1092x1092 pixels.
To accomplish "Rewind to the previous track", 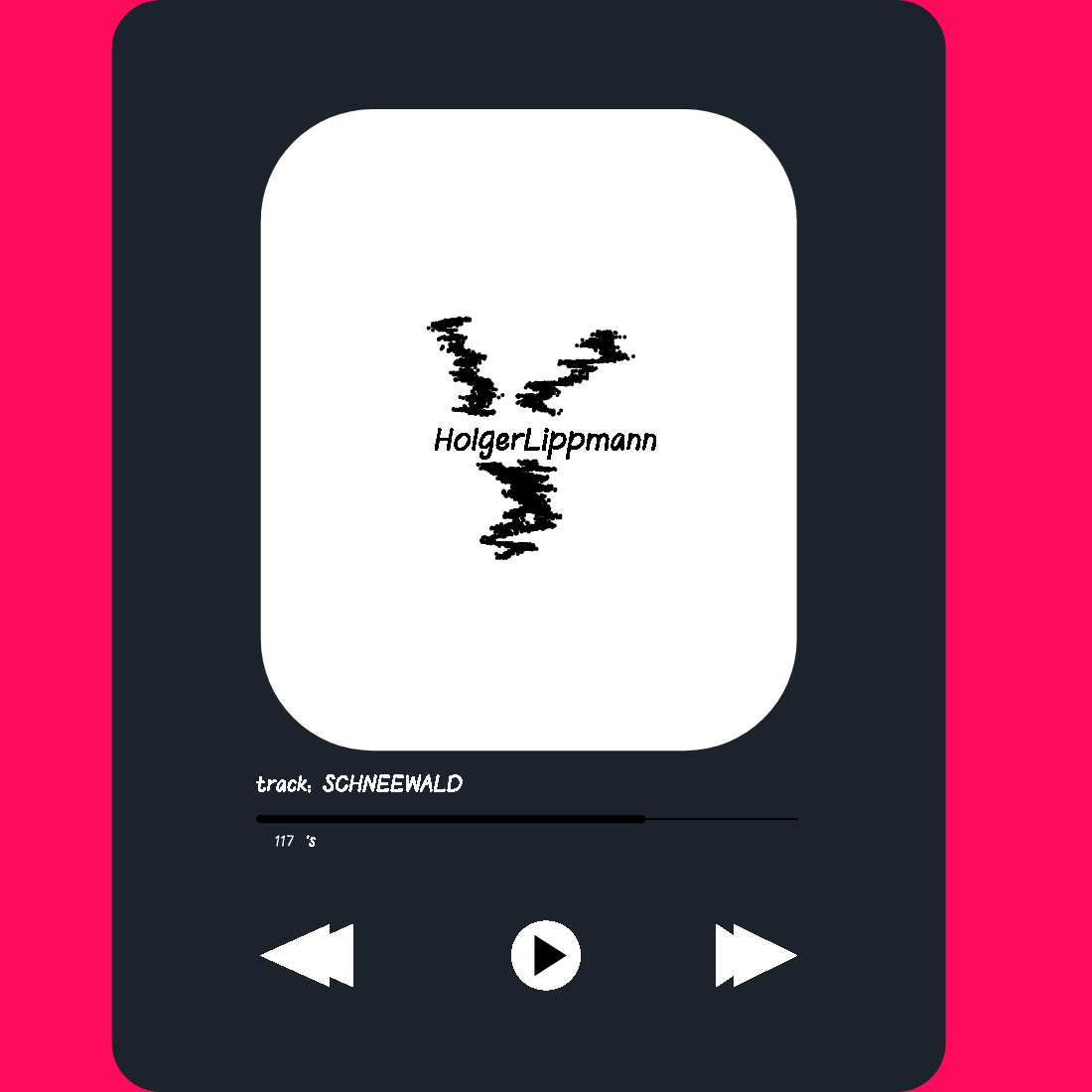I will coord(307,955).
